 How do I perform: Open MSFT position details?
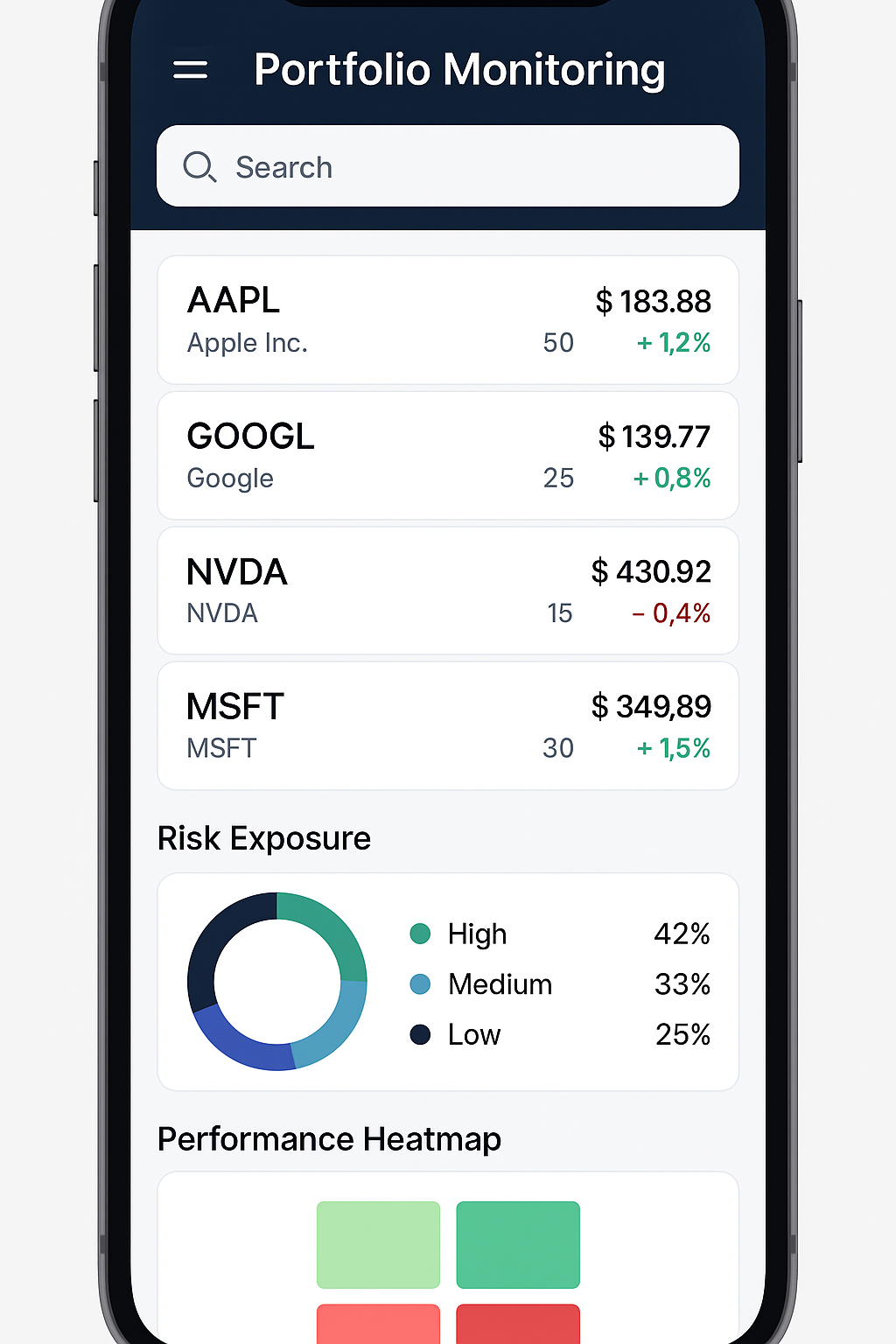click(x=448, y=726)
